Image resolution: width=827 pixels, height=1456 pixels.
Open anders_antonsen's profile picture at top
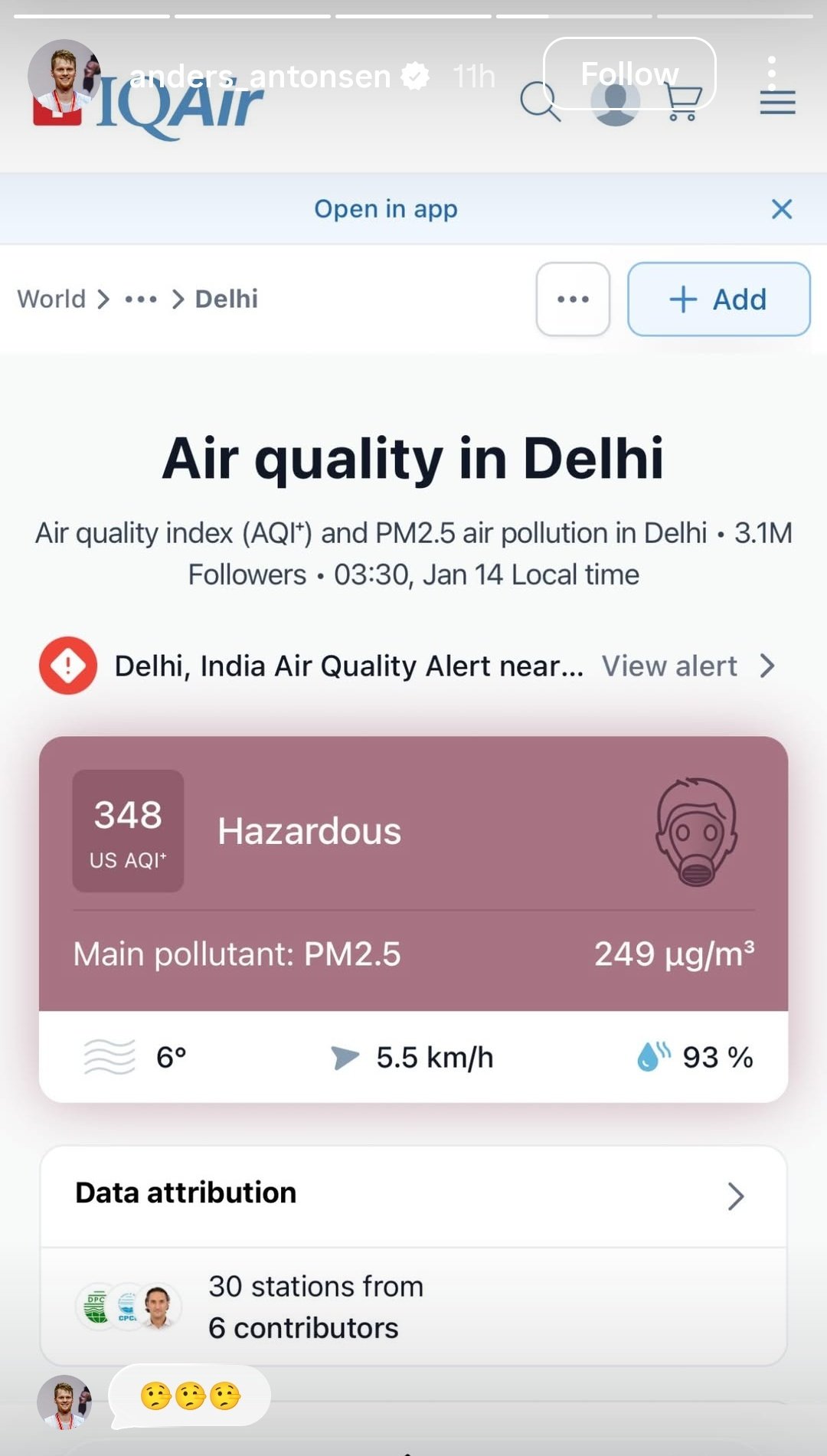click(x=64, y=76)
